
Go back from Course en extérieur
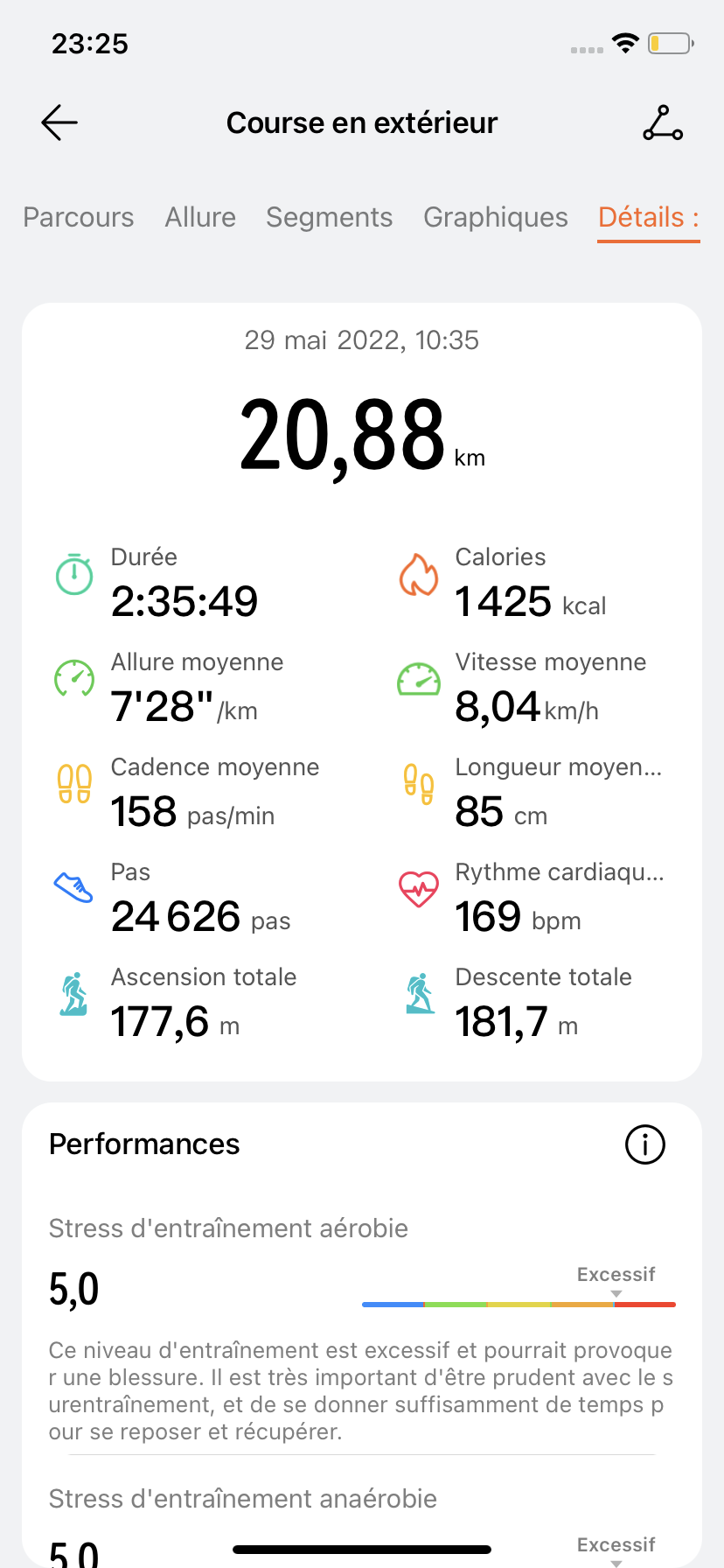59,123
